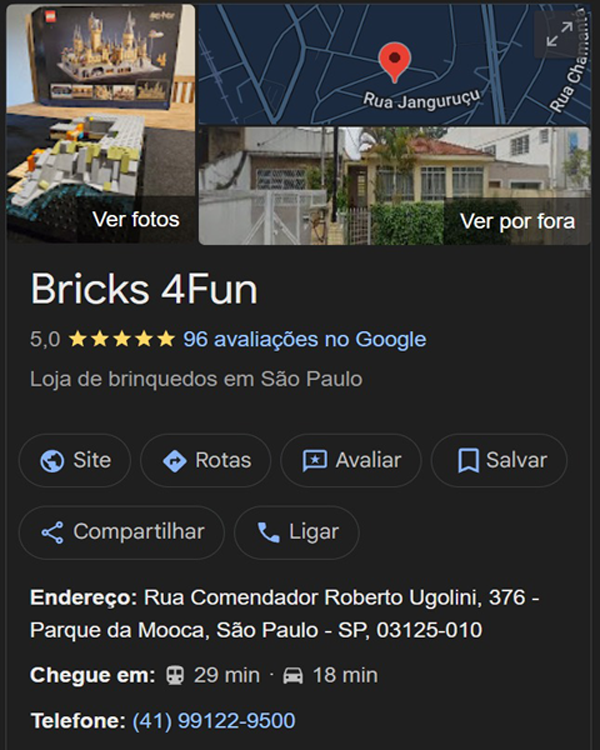Viewport: 600px width, 750px height.
Task: Save the place with Salvar
Action: [x=500, y=461]
